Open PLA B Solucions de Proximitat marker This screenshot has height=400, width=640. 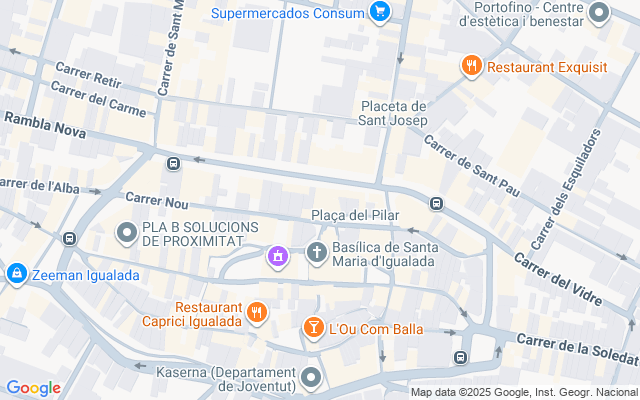click(127, 233)
